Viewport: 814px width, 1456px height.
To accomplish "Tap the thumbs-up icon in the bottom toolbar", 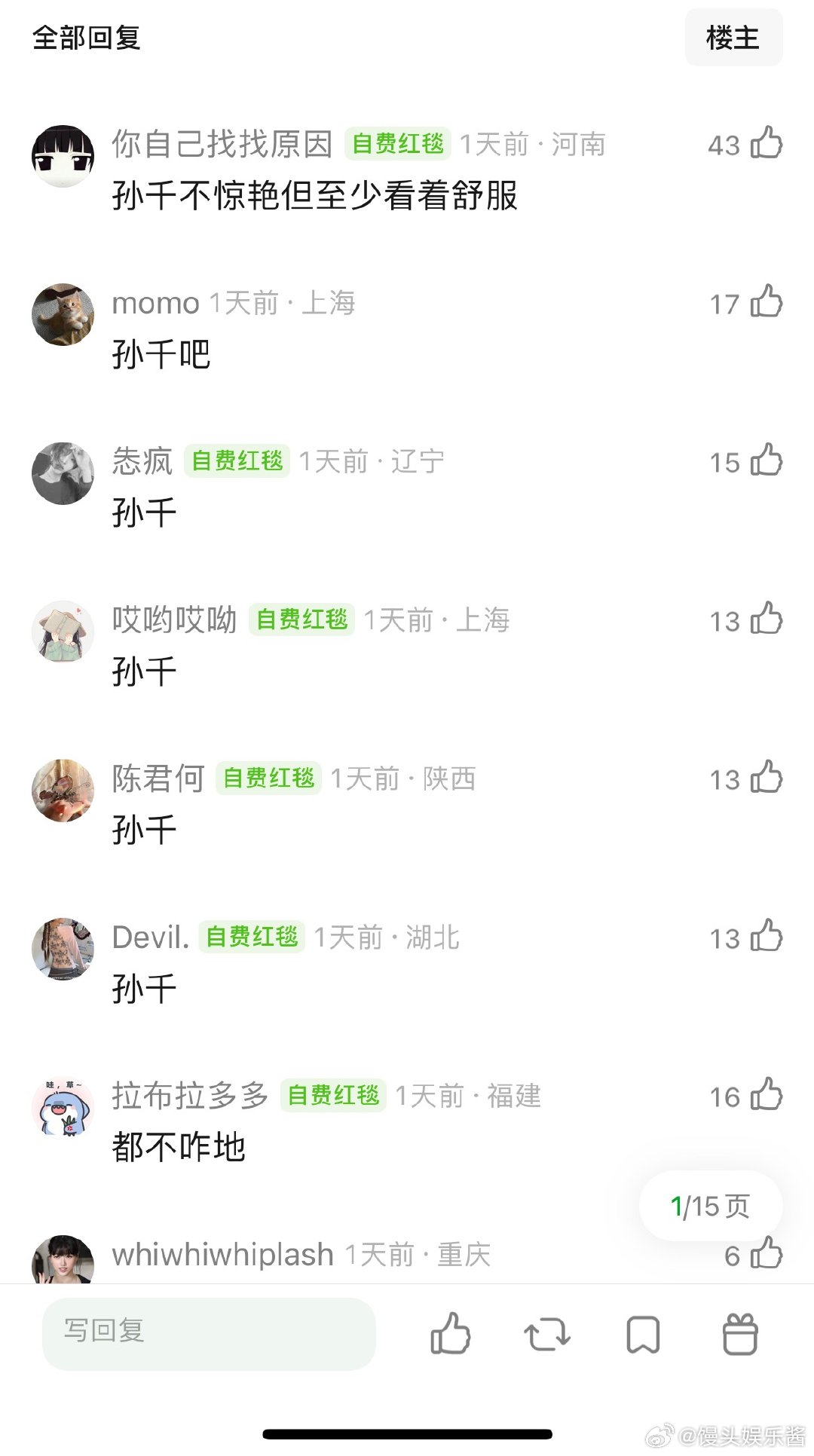I will pos(451,1332).
